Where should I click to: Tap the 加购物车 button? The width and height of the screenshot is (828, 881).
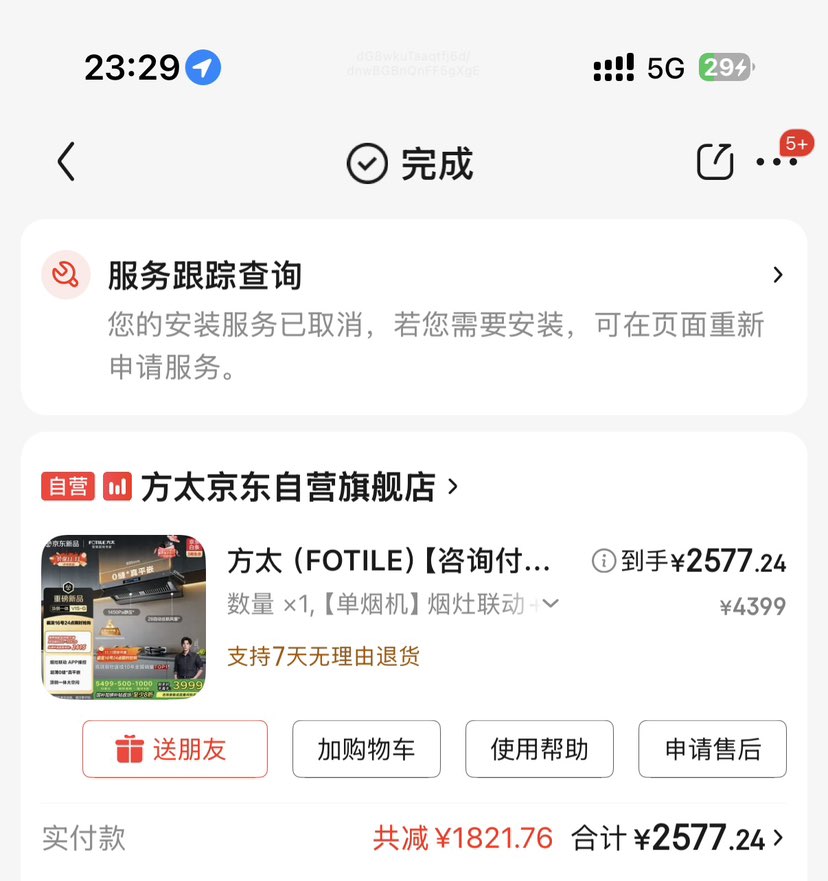click(366, 749)
